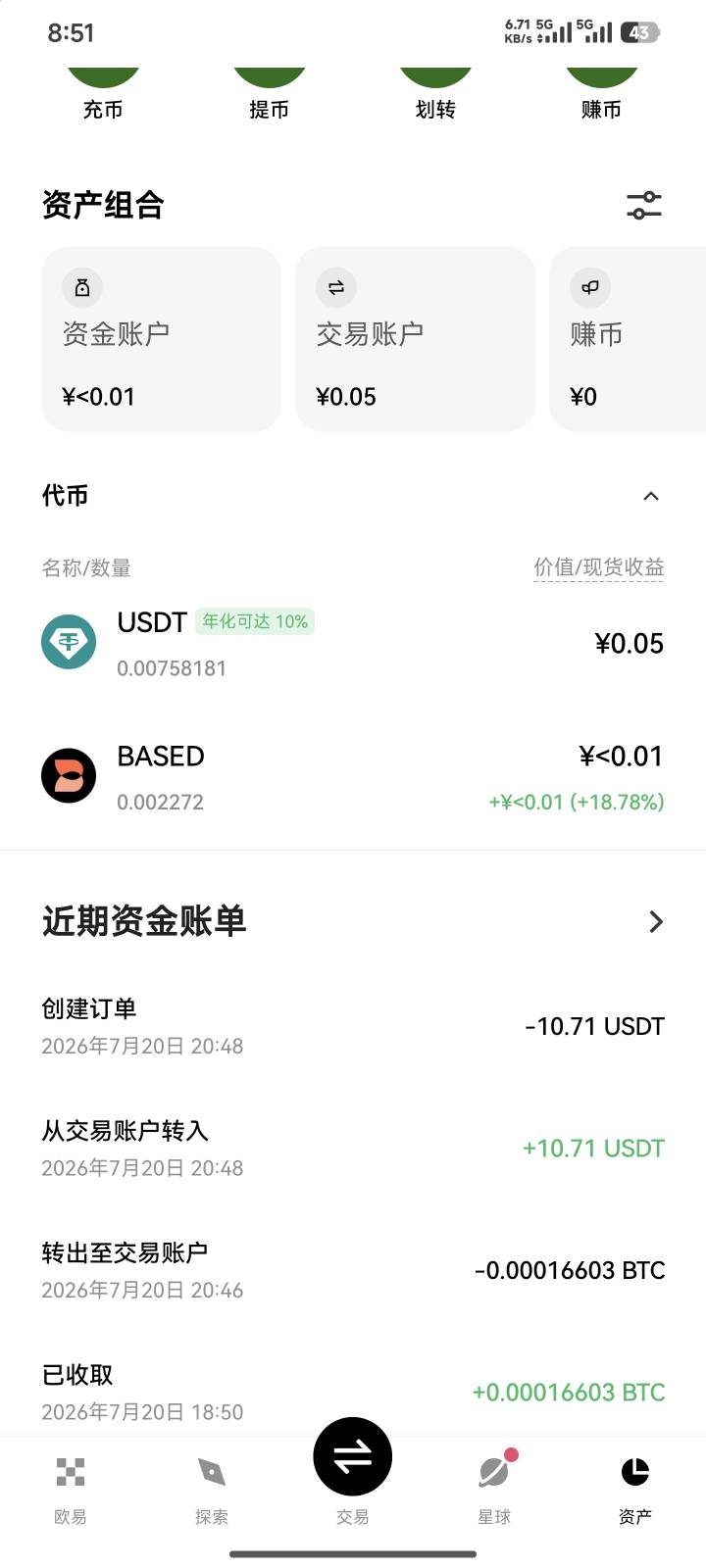The image size is (706, 1568).
Task: Open the 赚币 account card
Action: pos(628,339)
